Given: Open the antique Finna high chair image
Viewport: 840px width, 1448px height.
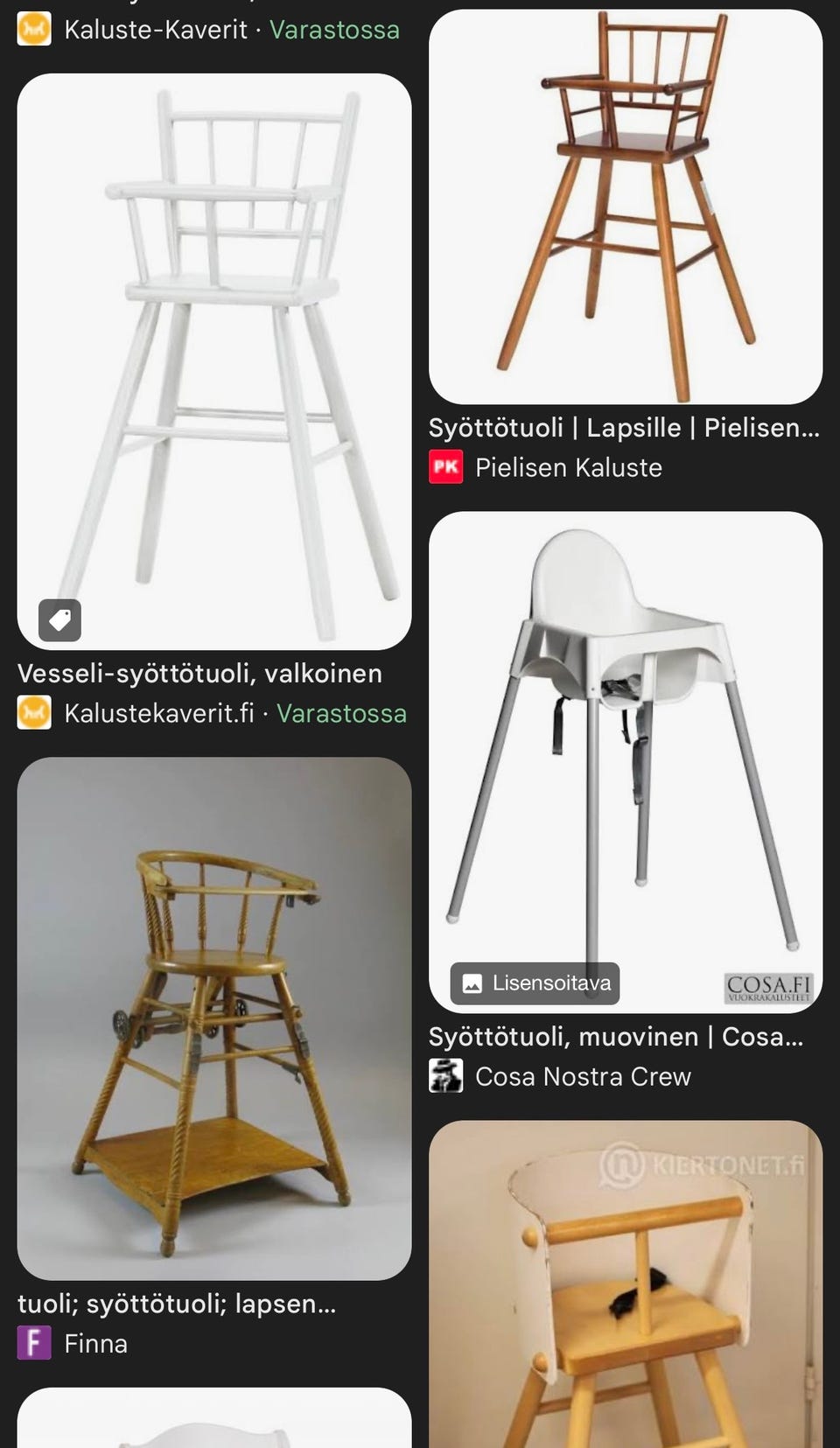Looking at the screenshot, I should pyautogui.click(x=214, y=1017).
